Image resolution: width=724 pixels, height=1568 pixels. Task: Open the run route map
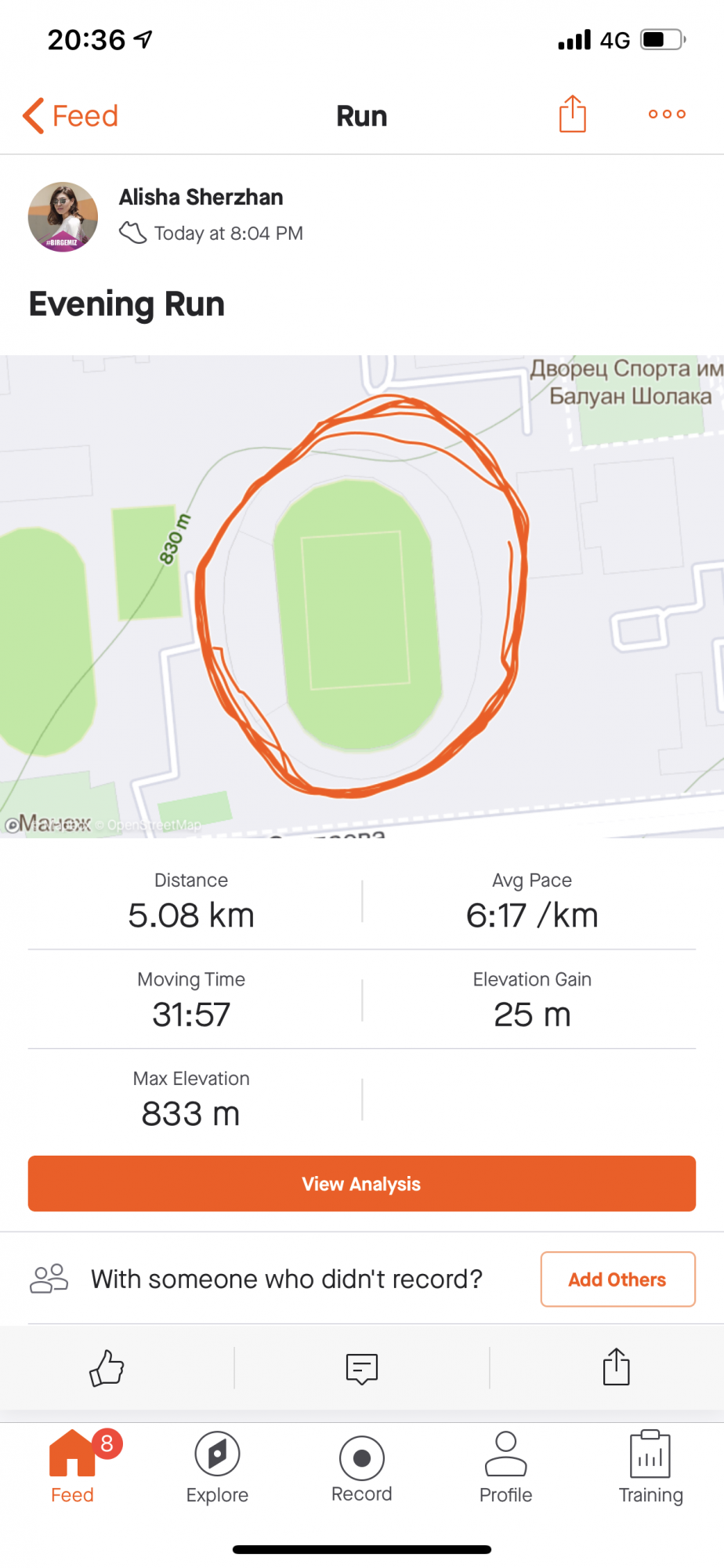[x=362, y=596]
